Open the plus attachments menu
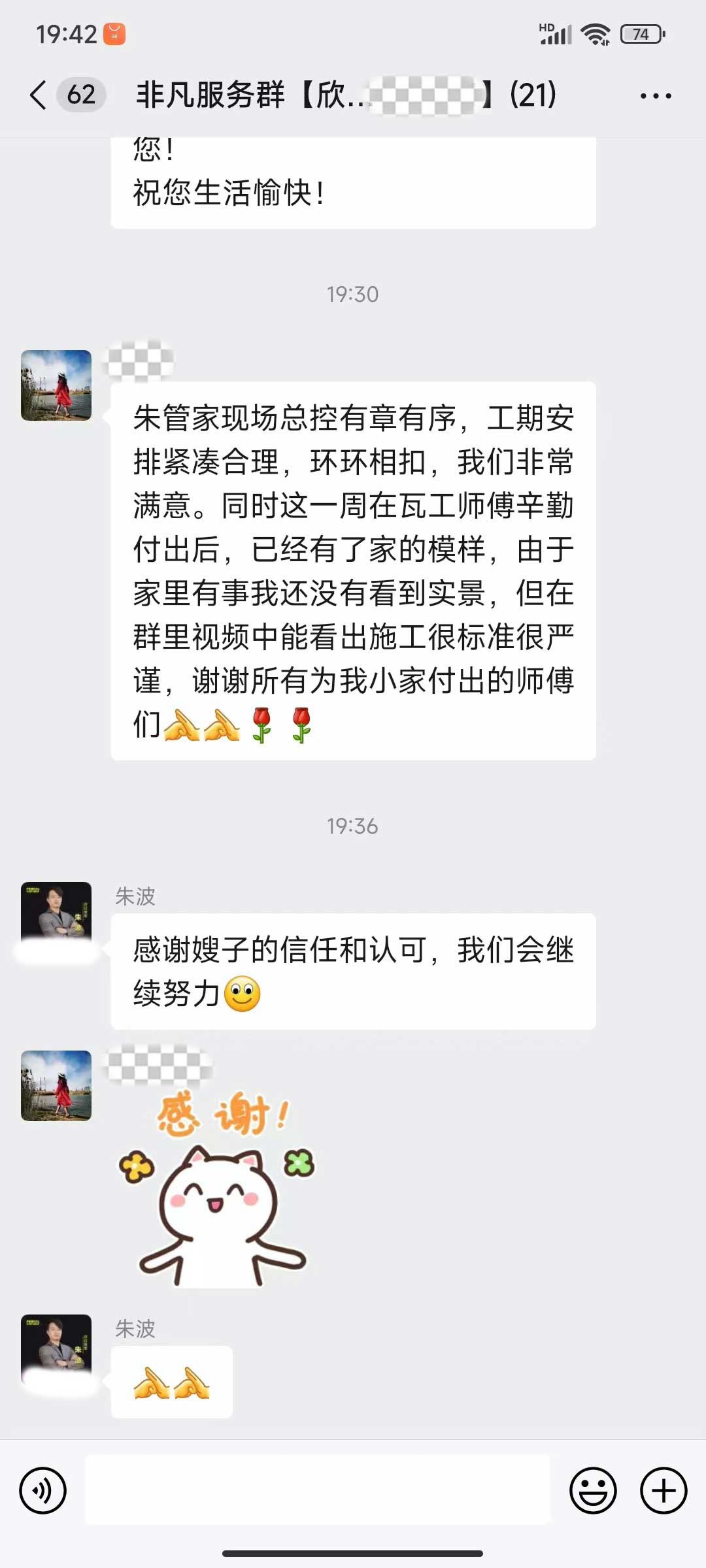 coord(663,1491)
